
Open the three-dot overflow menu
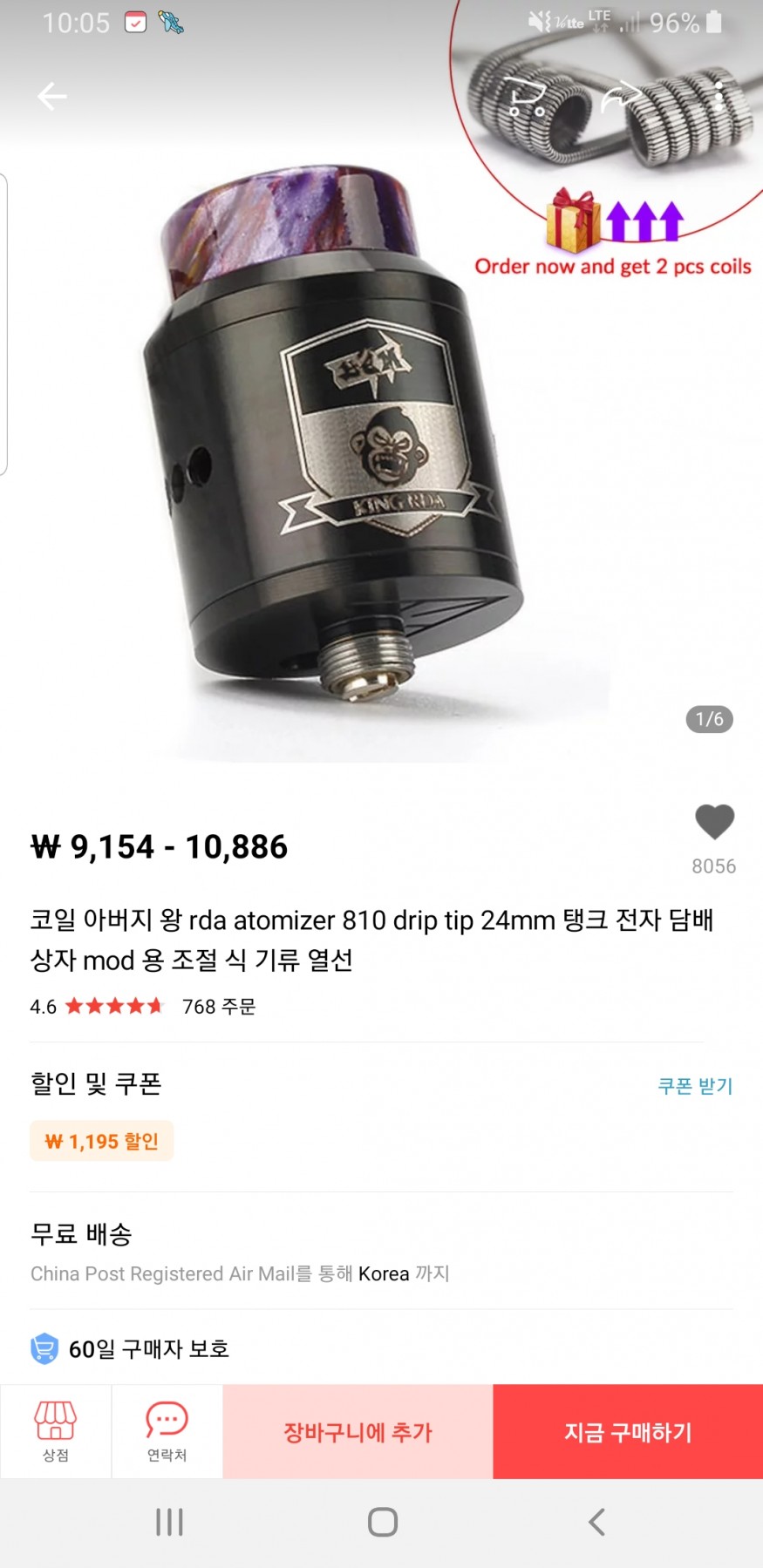[x=719, y=98]
